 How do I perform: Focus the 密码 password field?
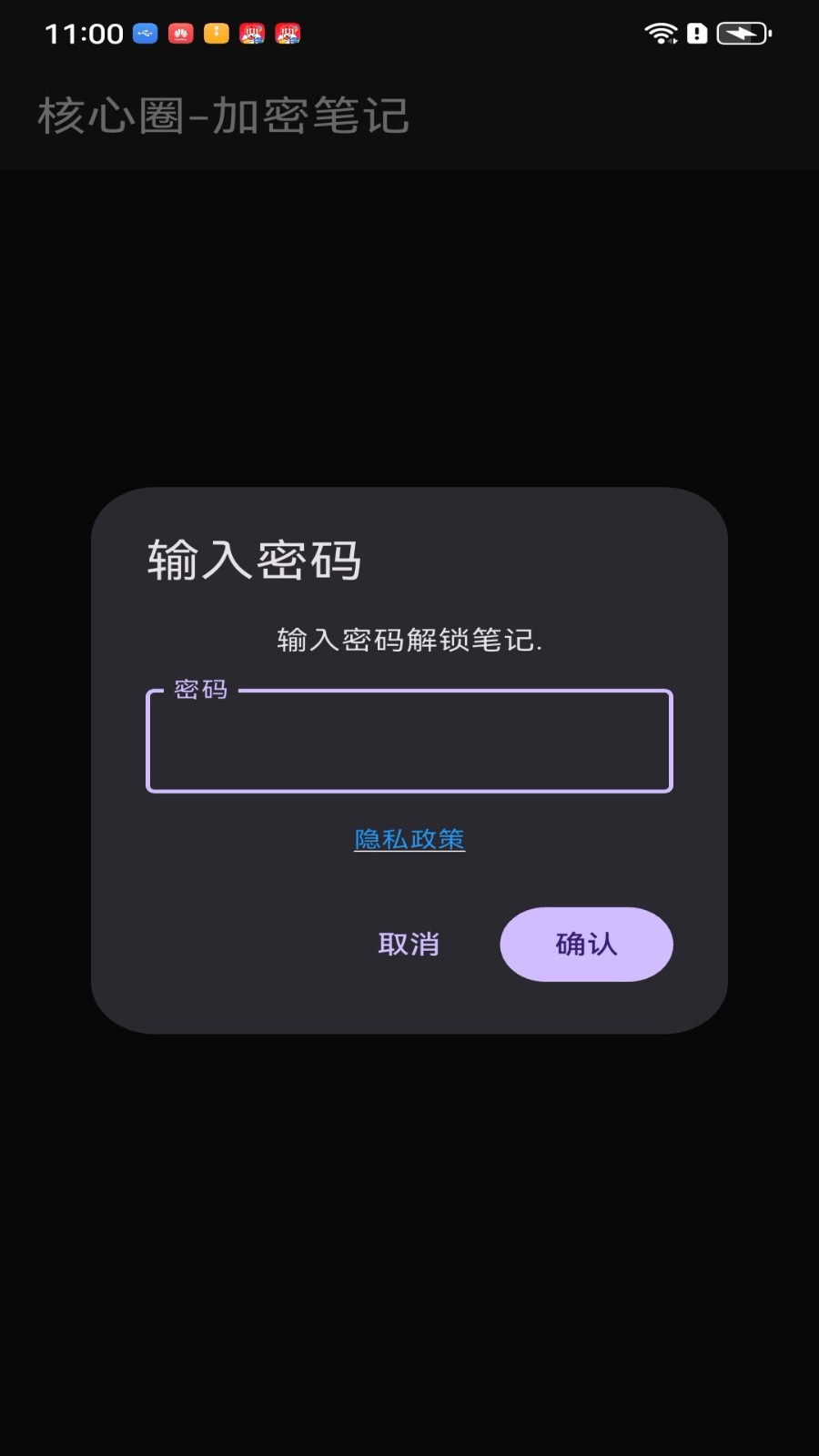[x=409, y=742]
